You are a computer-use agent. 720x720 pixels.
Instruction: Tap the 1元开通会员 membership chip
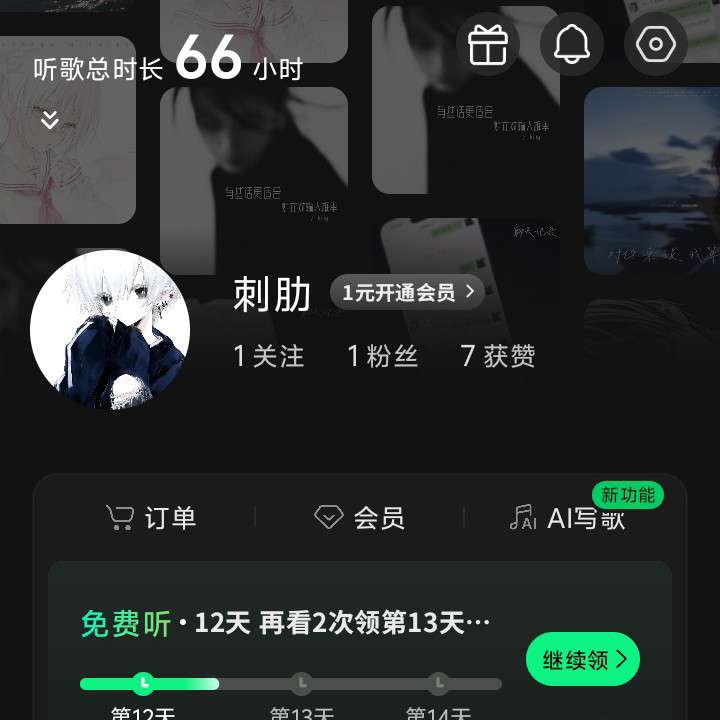coord(407,293)
